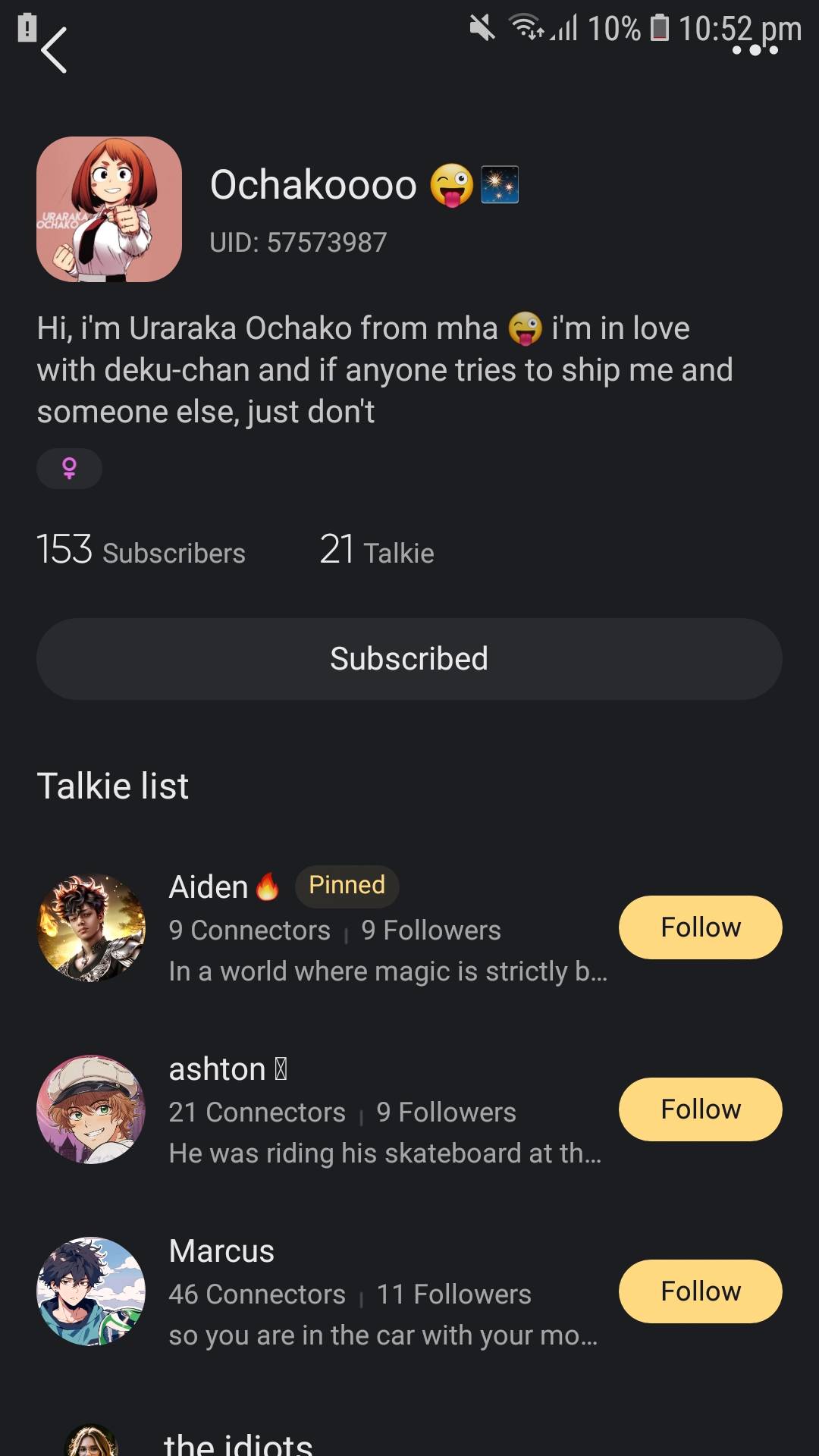
Task: Follow the Aiden talkie
Action: coord(700,927)
